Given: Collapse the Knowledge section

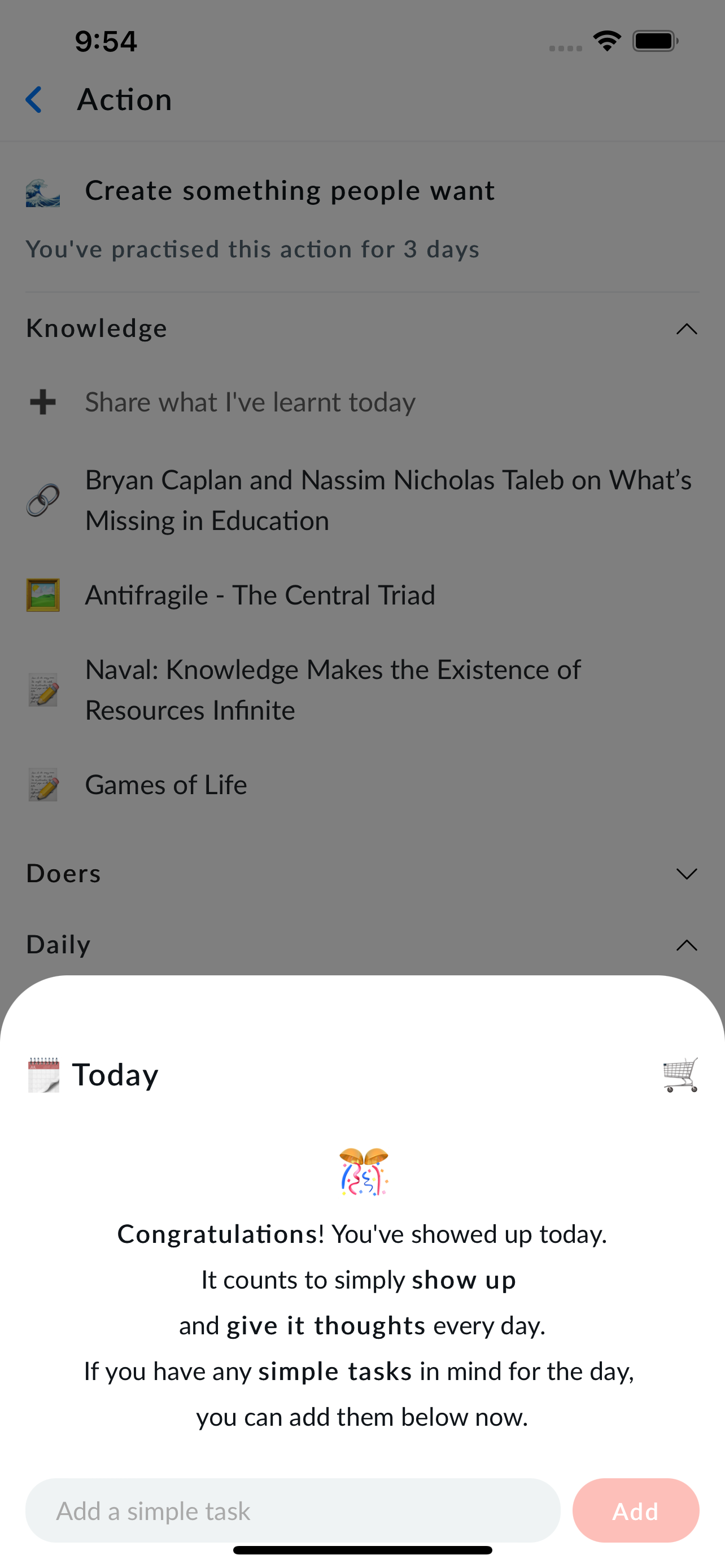Looking at the screenshot, I should click(x=686, y=329).
